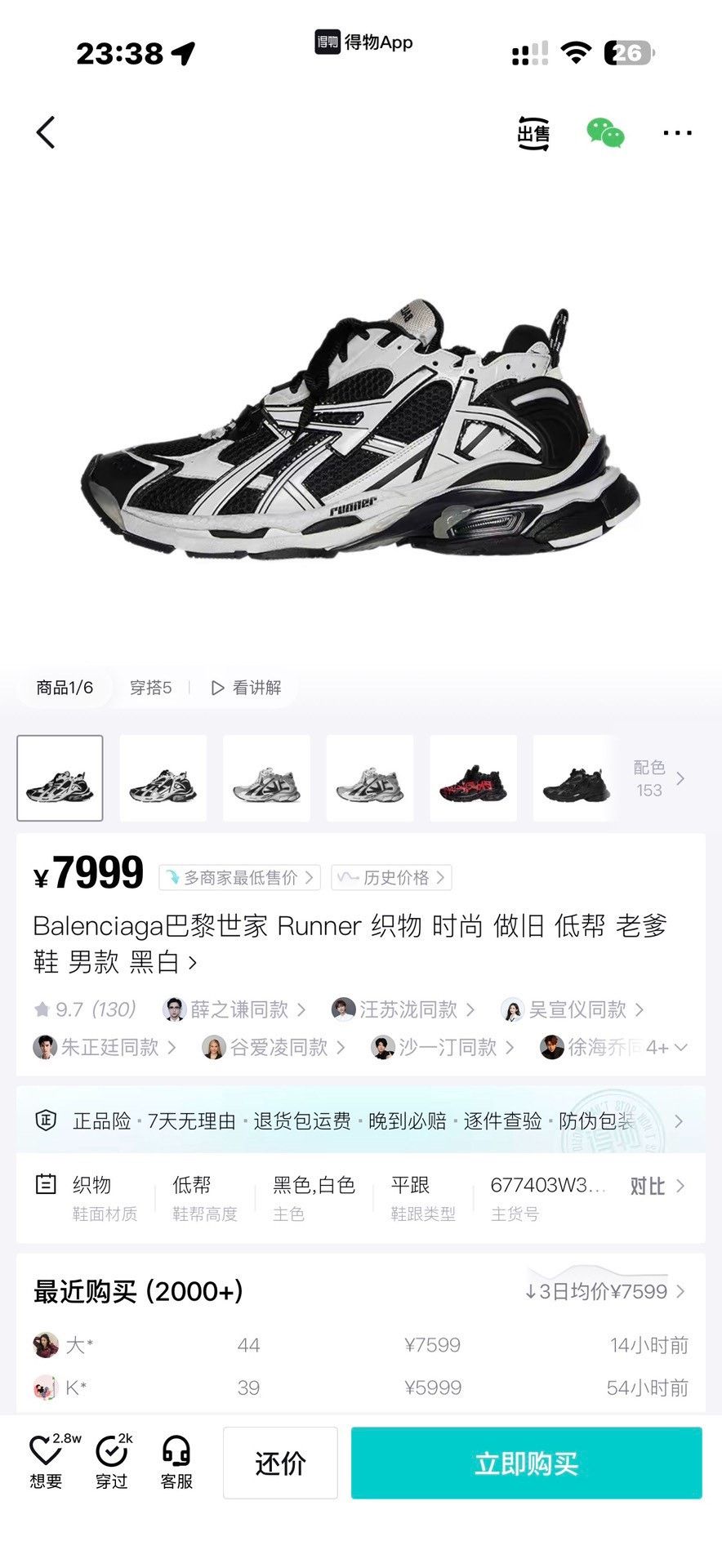
Task: Buy now with the 立即购买 button
Action: point(527,1463)
